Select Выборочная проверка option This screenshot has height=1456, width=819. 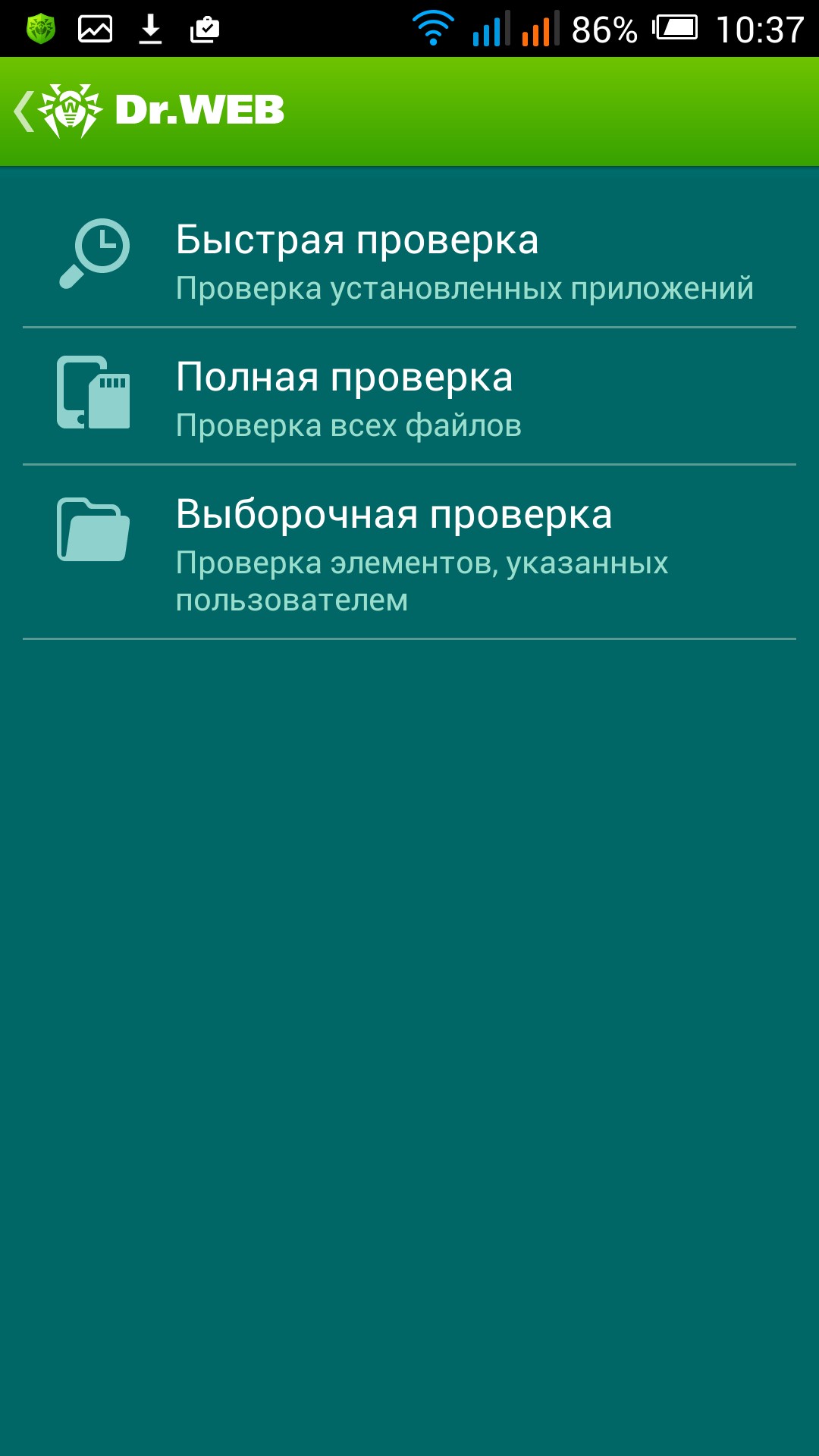pyautogui.click(x=409, y=552)
